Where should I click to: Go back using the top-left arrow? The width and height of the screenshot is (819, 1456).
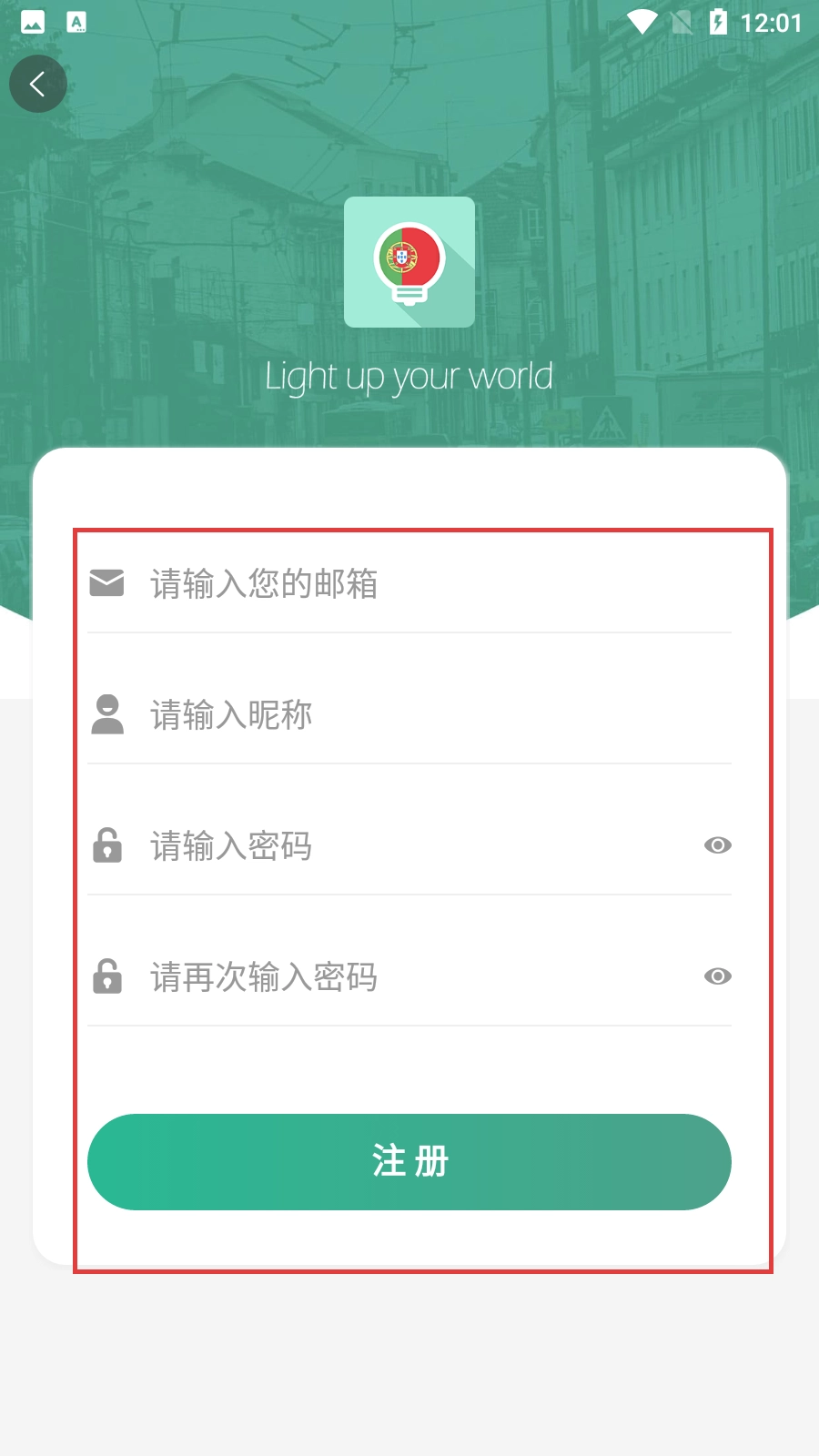(x=38, y=84)
